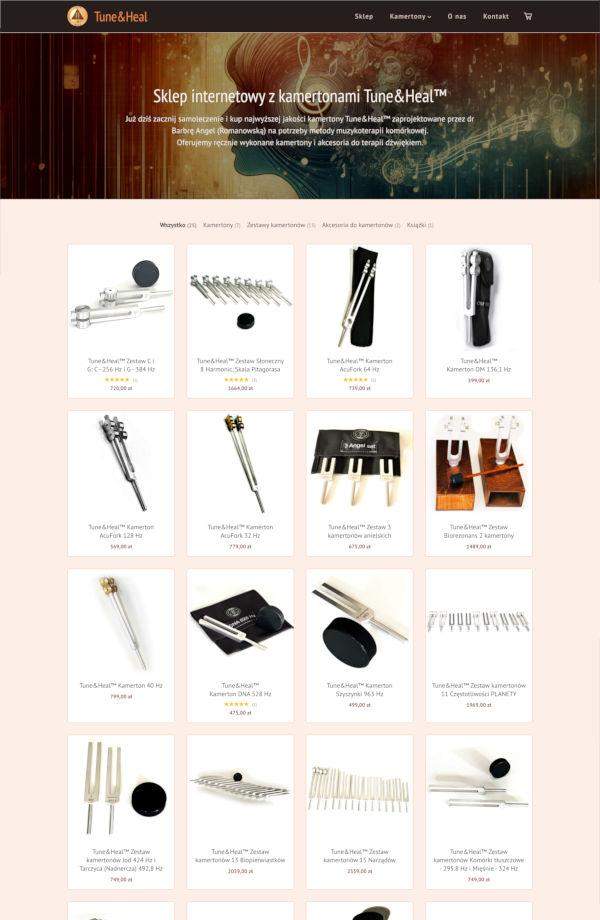The image size is (600, 920).
Task: Go to the O nas page
Action: tap(457, 16)
